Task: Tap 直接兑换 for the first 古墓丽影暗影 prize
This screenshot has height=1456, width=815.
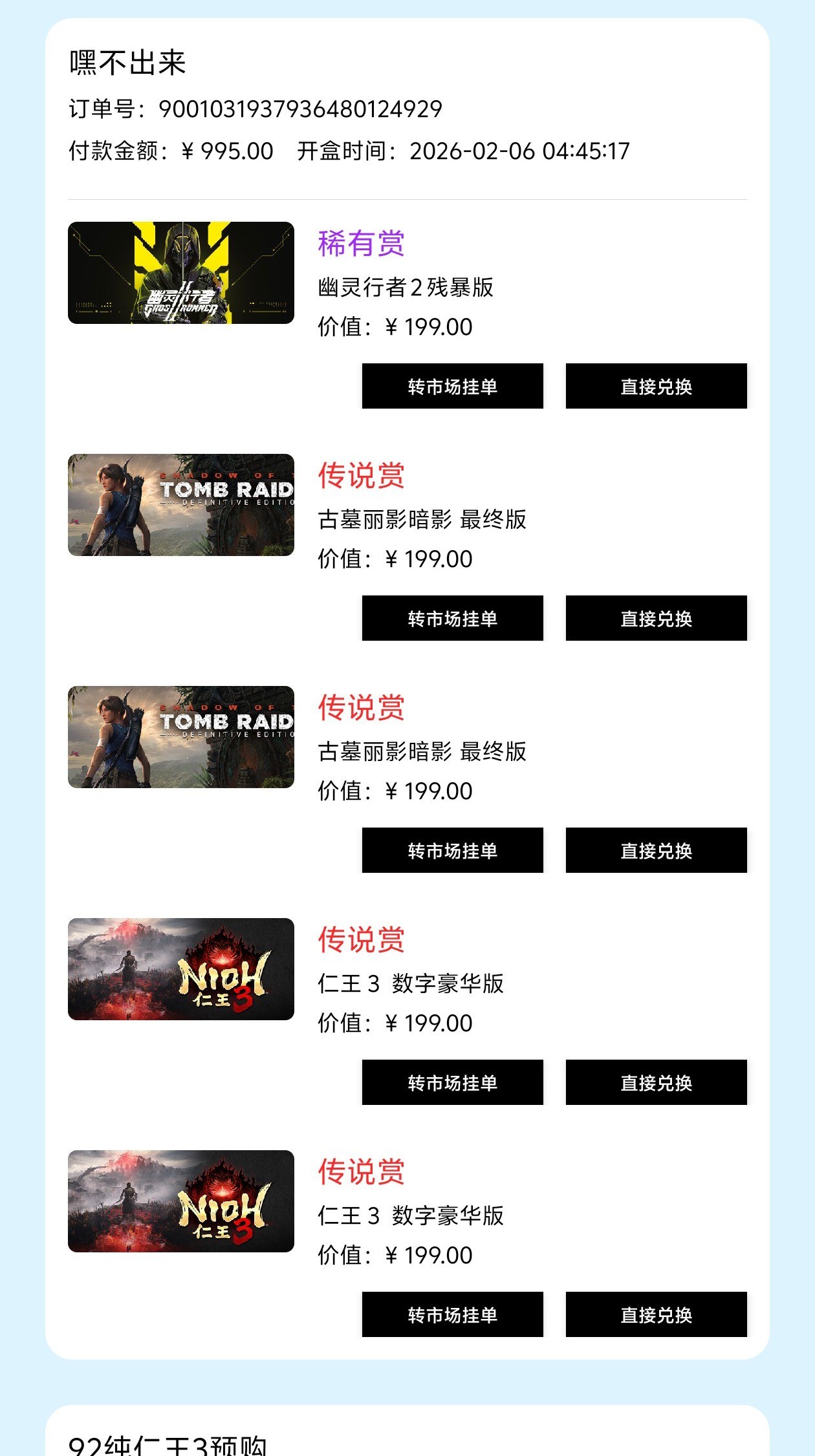Action: 656,618
